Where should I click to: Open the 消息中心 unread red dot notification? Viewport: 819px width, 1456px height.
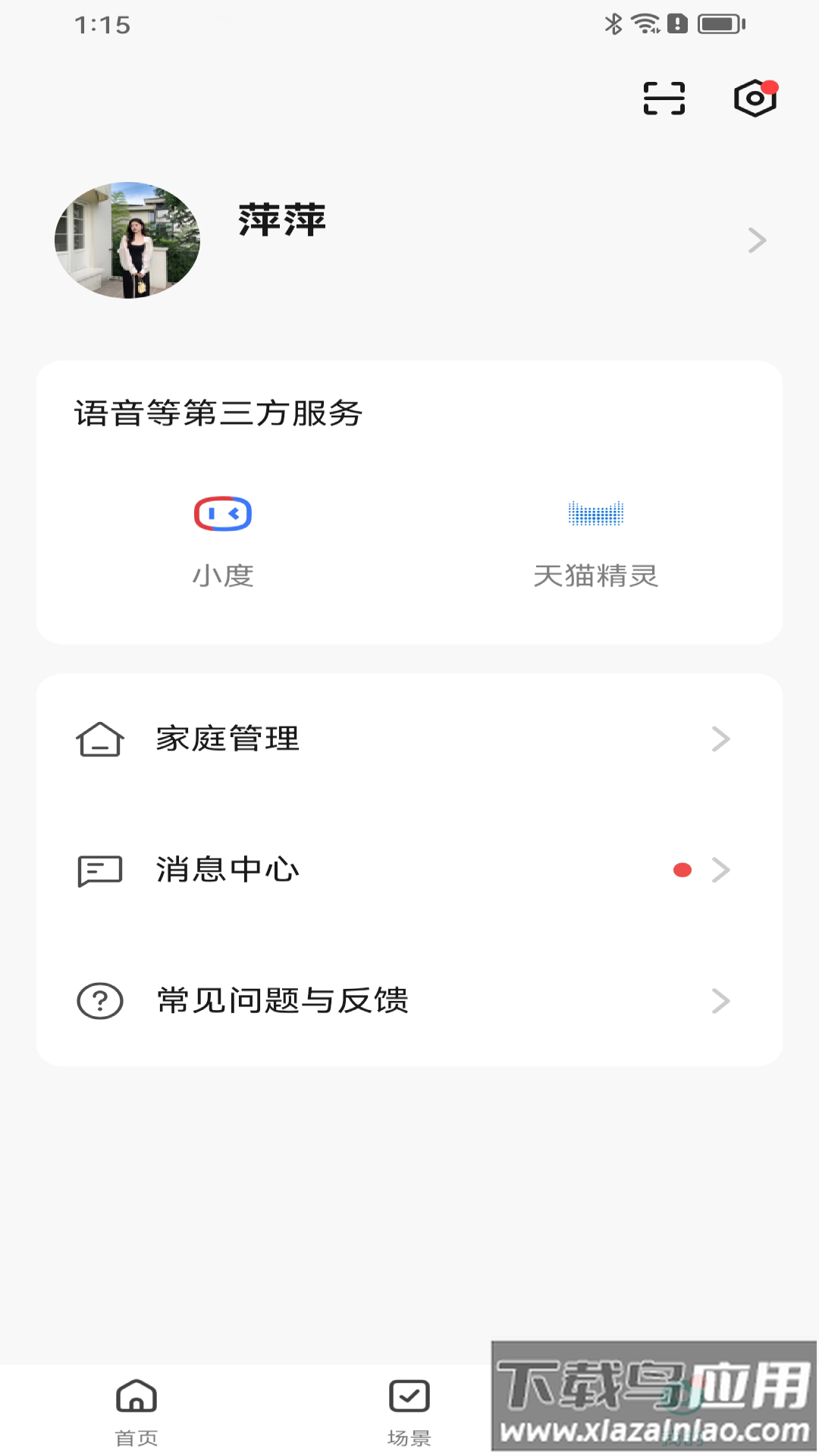[x=682, y=871]
